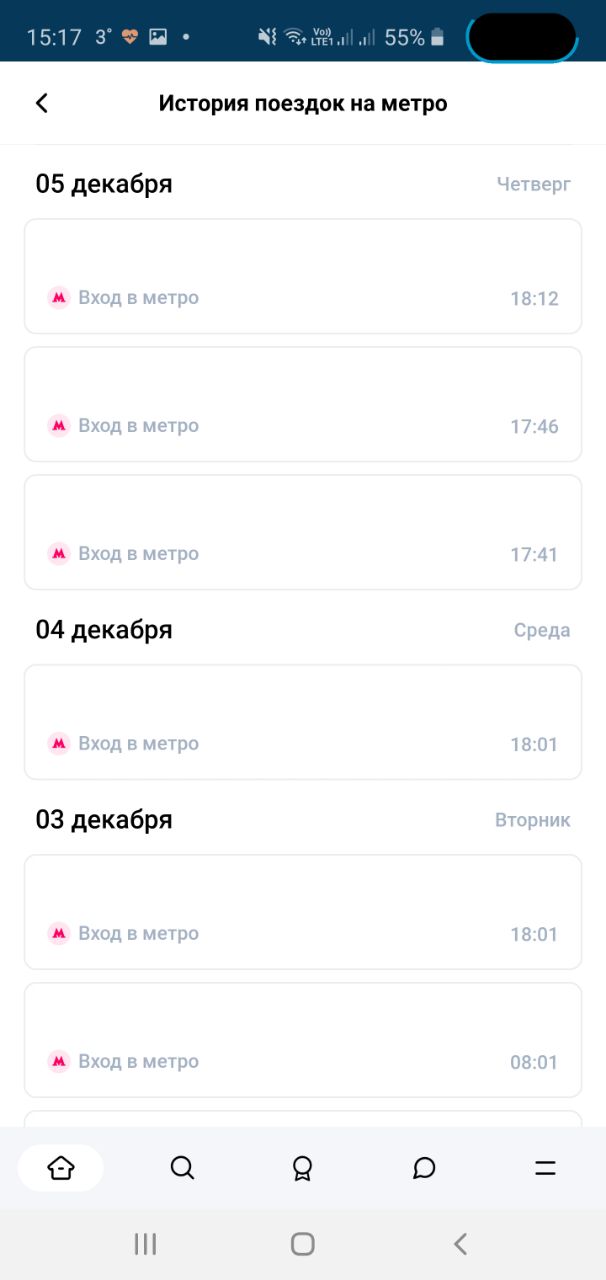Open the 17:46 metro entry card
The image size is (606, 1280).
[303, 404]
